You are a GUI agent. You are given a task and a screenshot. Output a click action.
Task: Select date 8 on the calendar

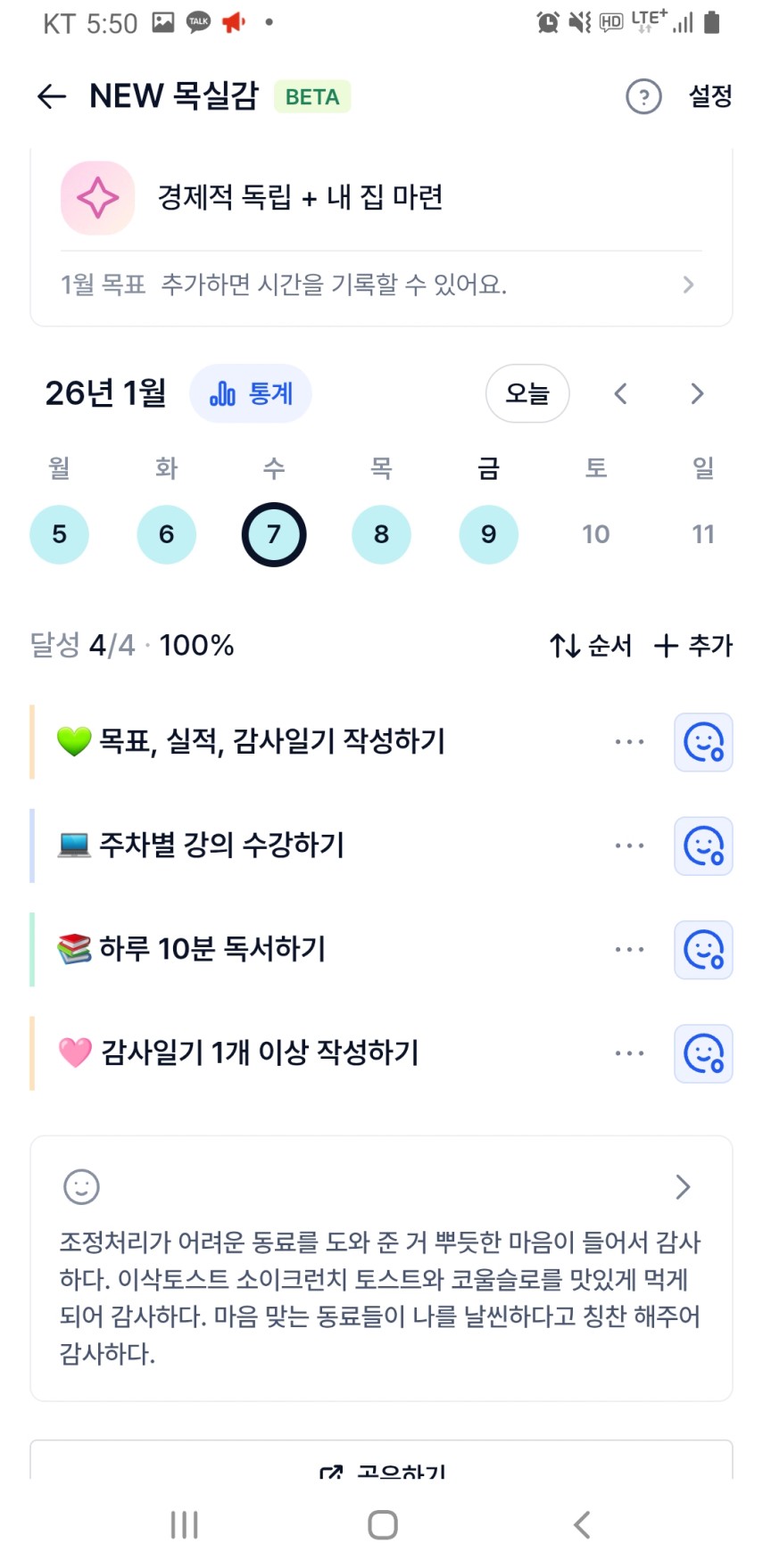coord(381,534)
